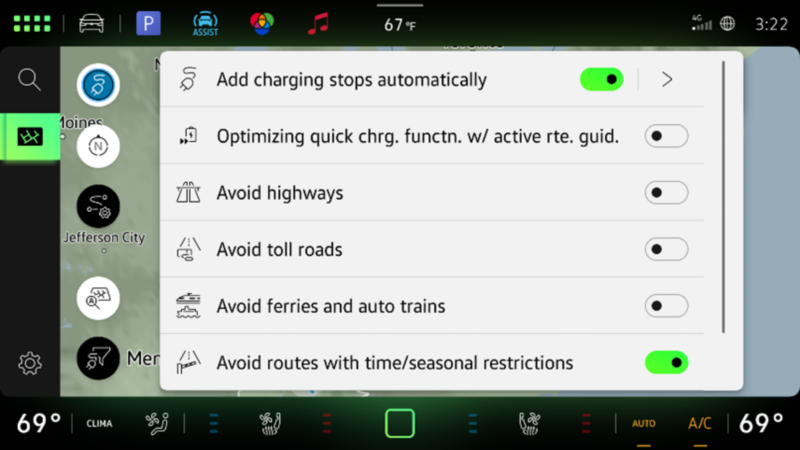Select the highlighted map tab in sidebar

[29, 137]
